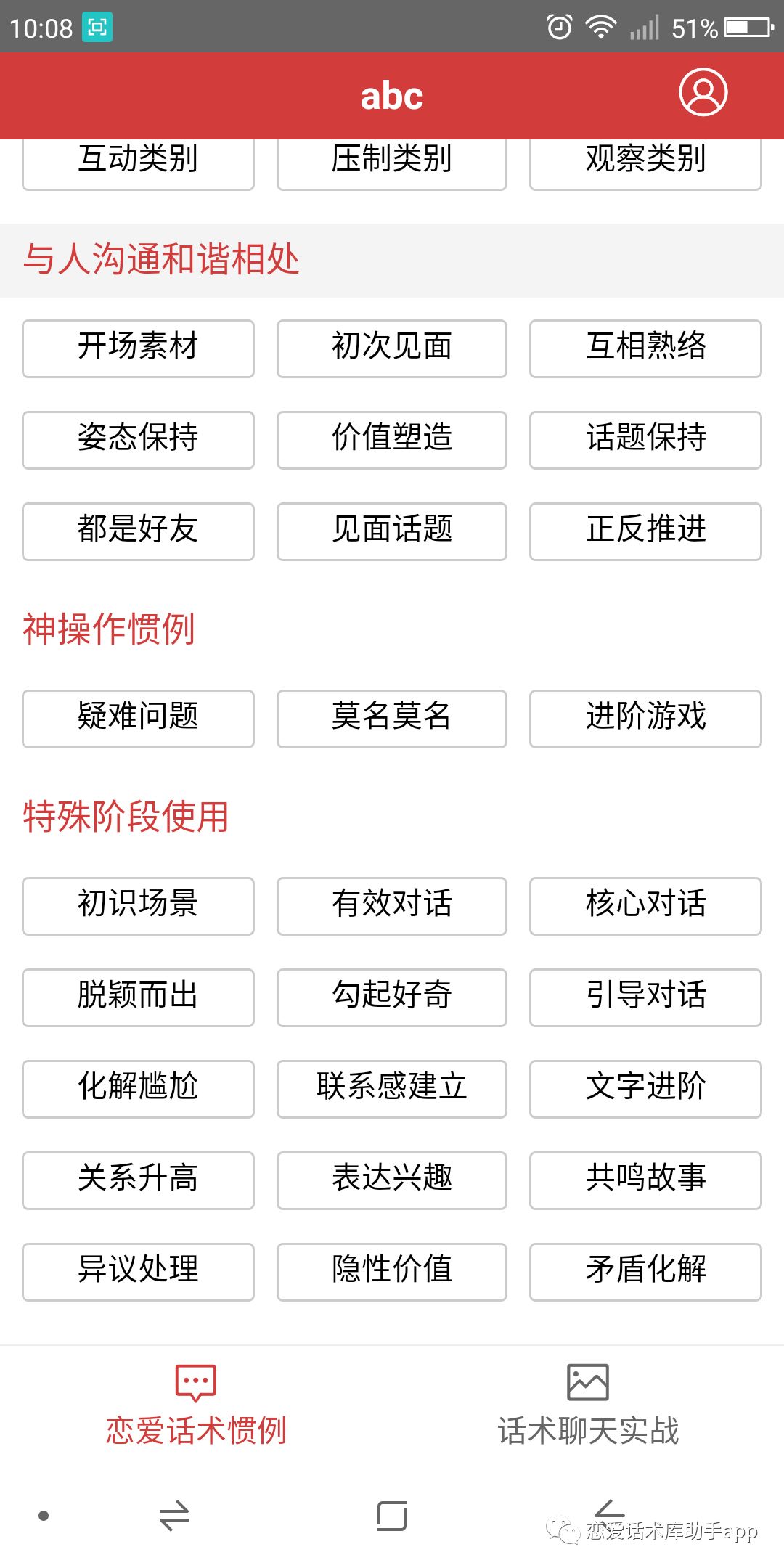This screenshot has height=1568, width=784.
Task: Open 联系感建立 section
Action: [392, 1089]
